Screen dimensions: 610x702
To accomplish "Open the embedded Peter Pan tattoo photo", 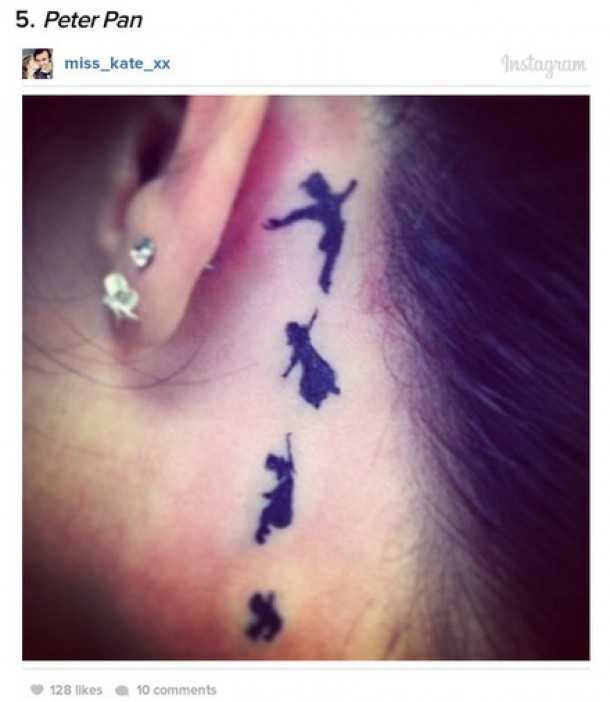I will point(305,377).
